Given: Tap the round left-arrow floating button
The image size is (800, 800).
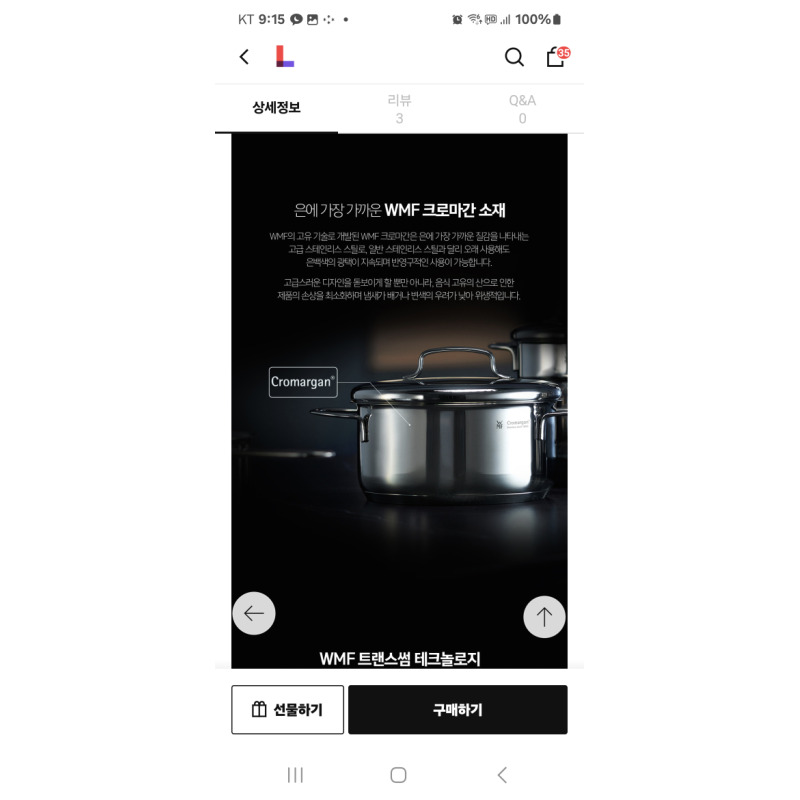Looking at the screenshot, I should click(254, 614).
